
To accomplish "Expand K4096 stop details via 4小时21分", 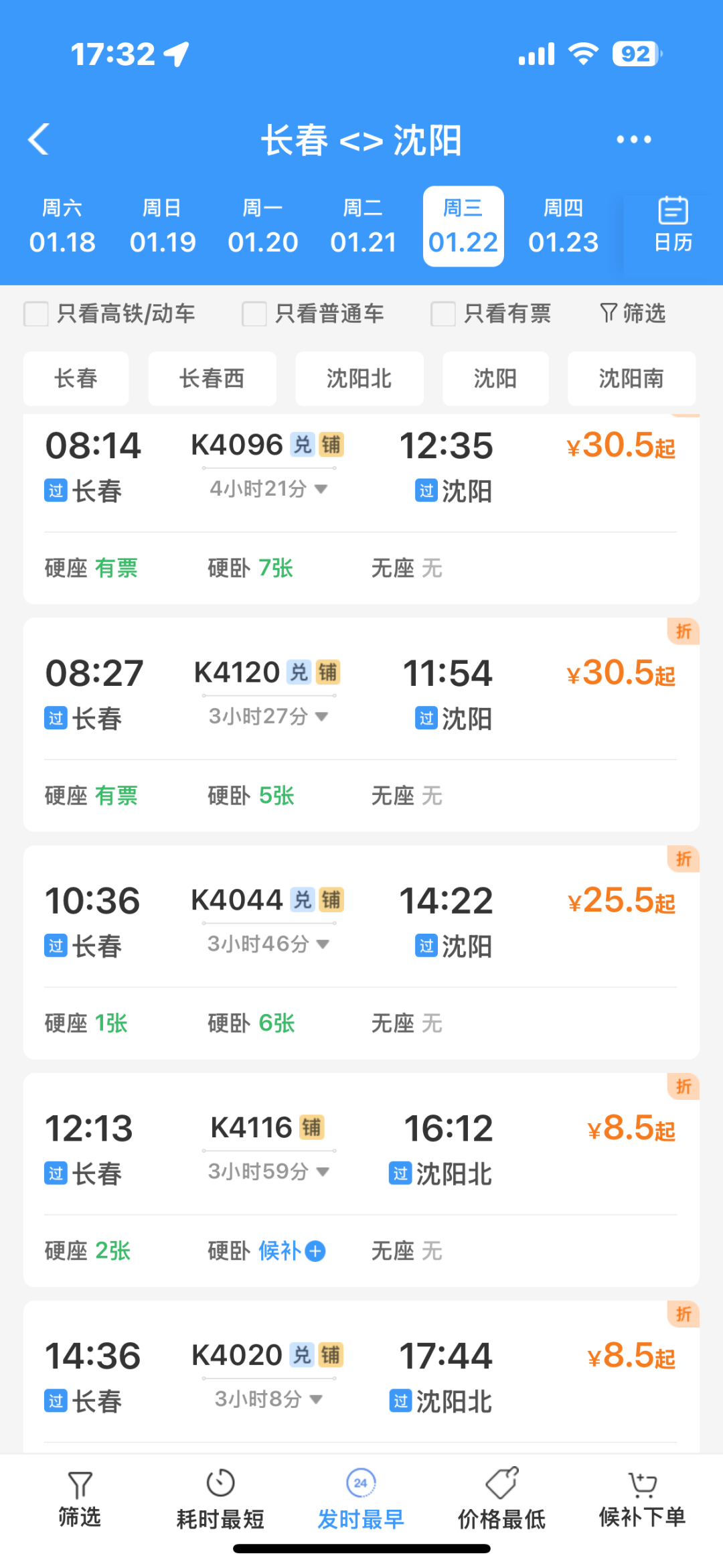I will click(x=268, y=489).
